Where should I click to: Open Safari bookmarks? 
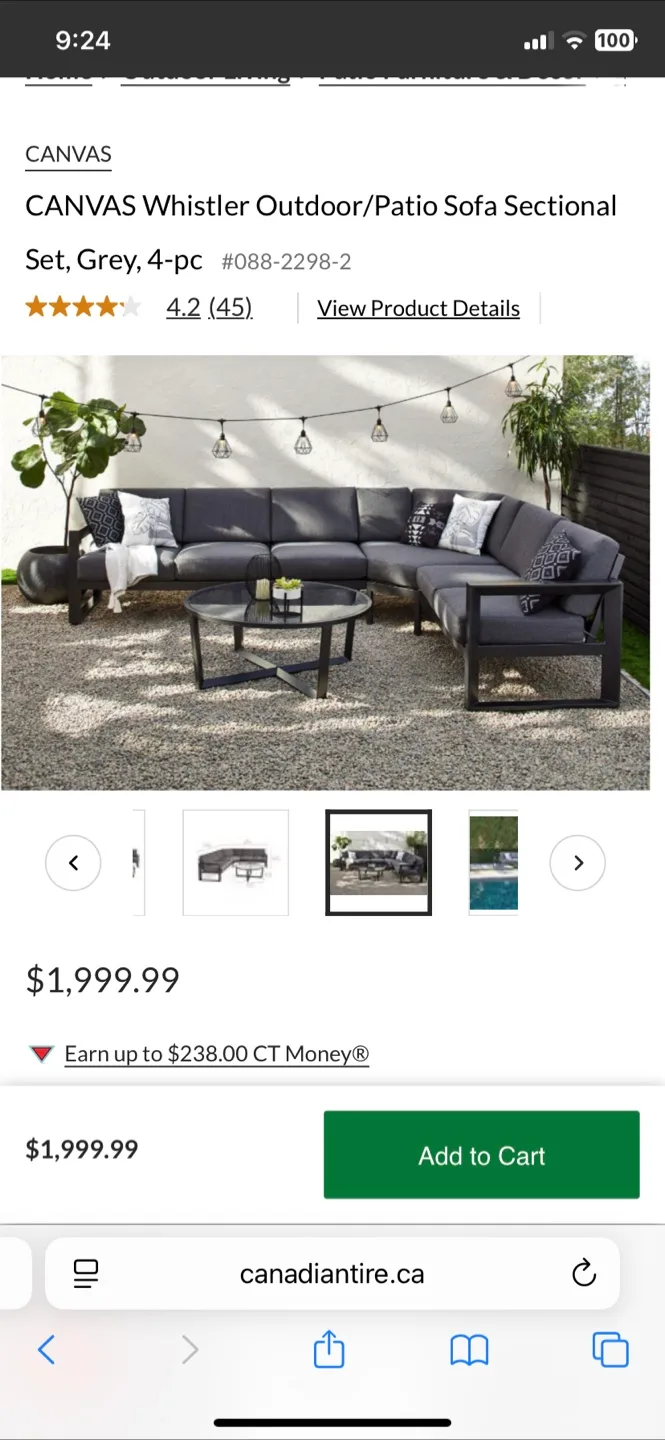[x=469, y=1351]
